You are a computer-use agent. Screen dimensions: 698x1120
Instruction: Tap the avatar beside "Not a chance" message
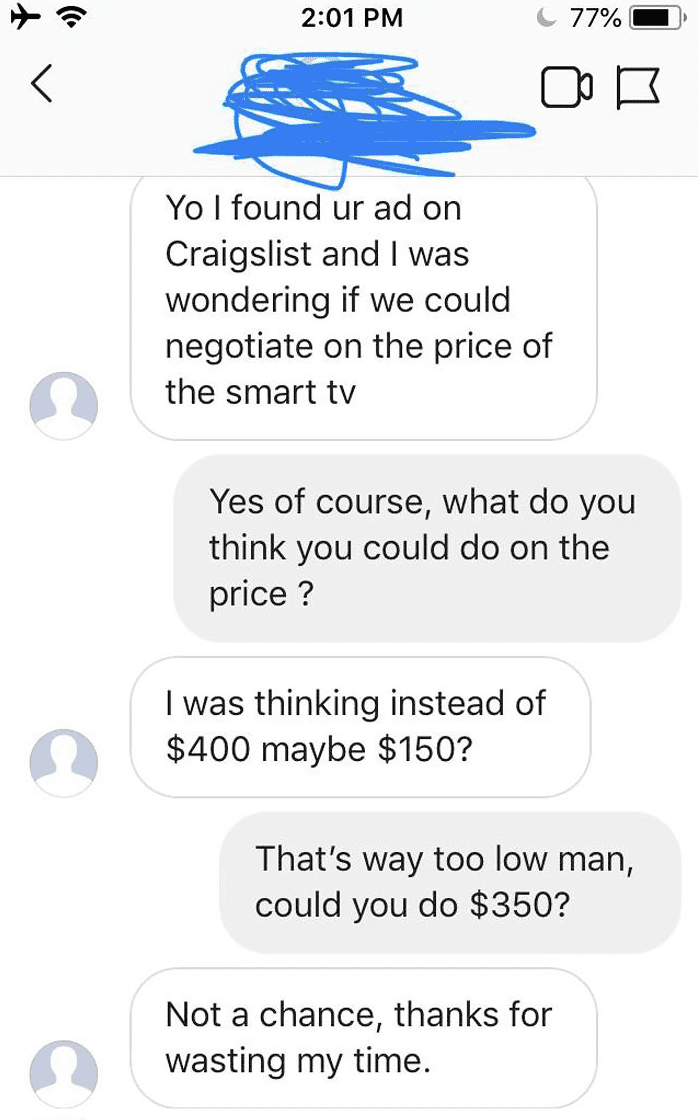pos(64,1074)
